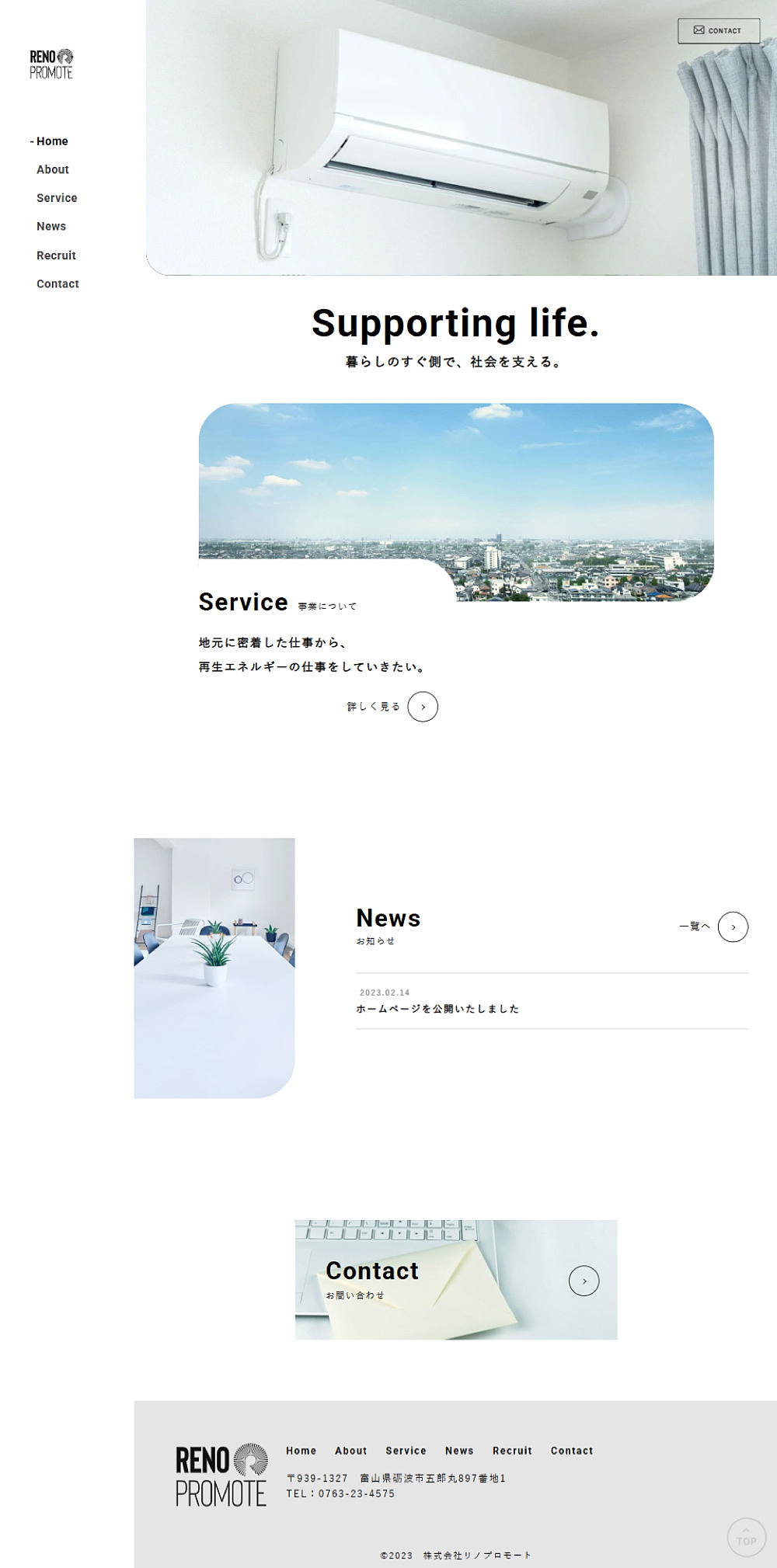Select Home in the side menu
This screenshot has height=1568, width=777.
pyautogui.click(x=52, y=141)
